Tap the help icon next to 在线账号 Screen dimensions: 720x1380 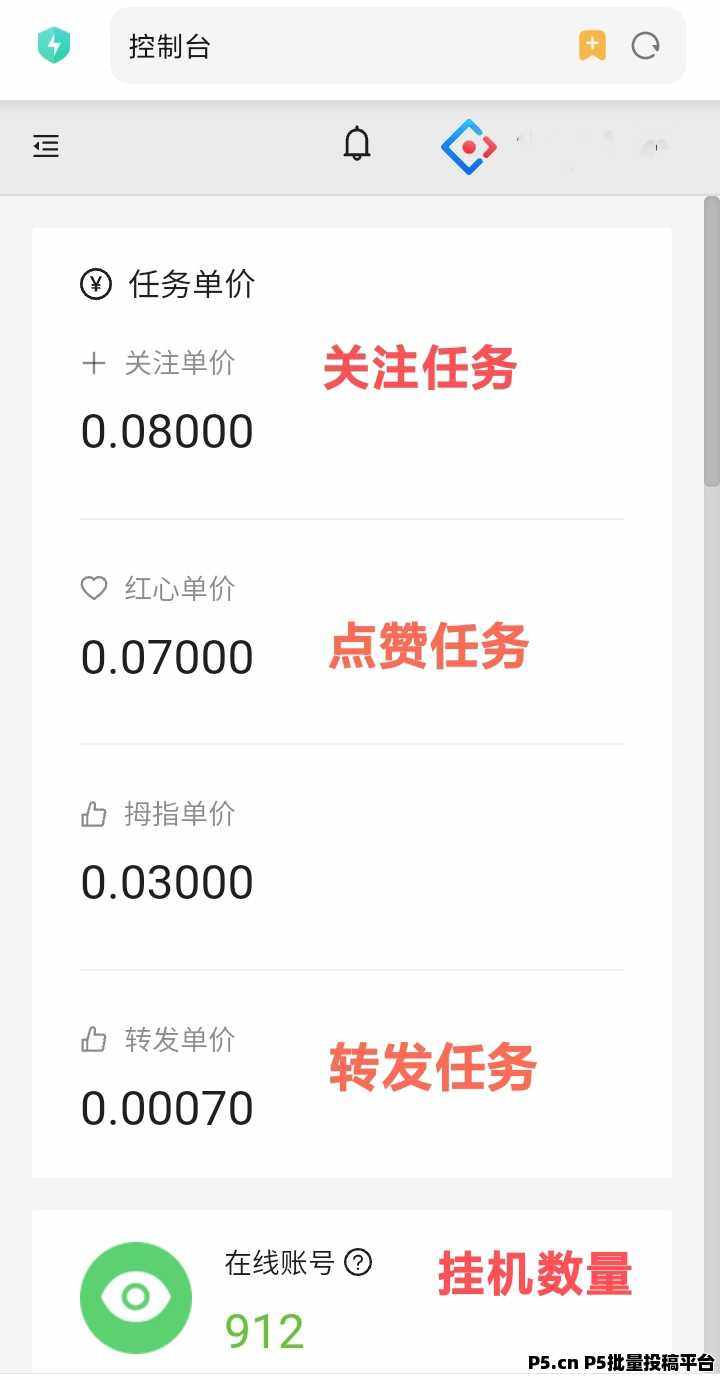click(358, 1262)
